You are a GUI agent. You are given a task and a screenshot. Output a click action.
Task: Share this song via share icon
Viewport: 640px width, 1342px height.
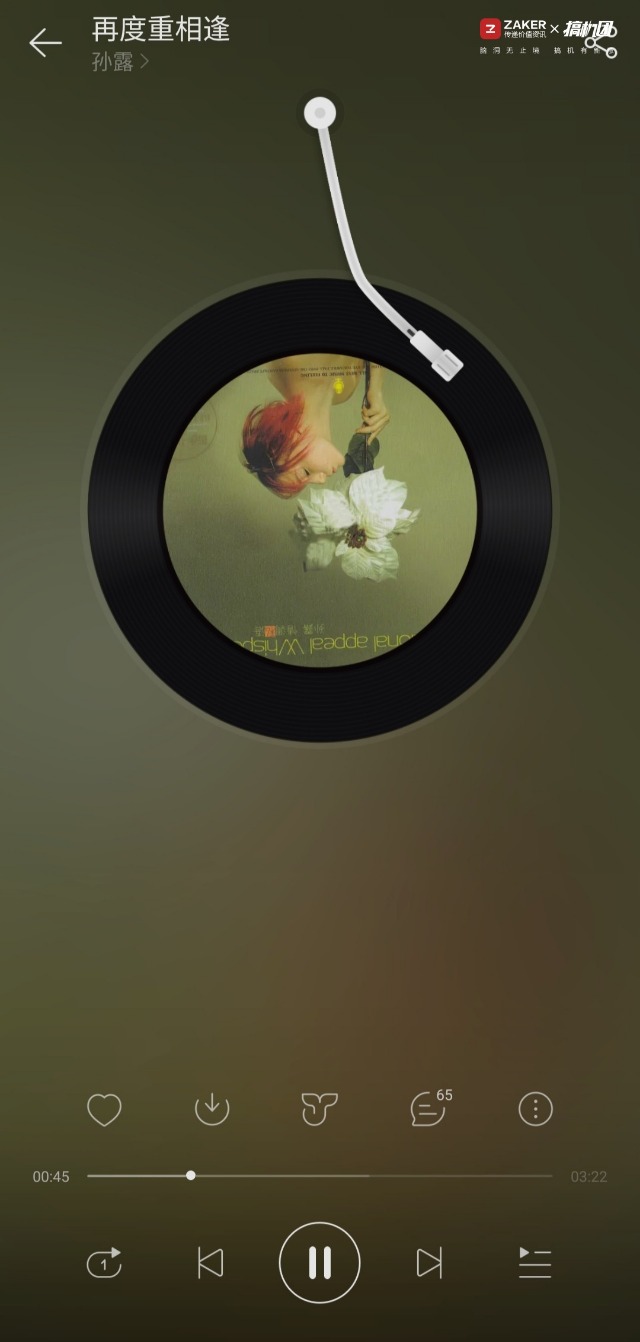(x=602, y=44)
